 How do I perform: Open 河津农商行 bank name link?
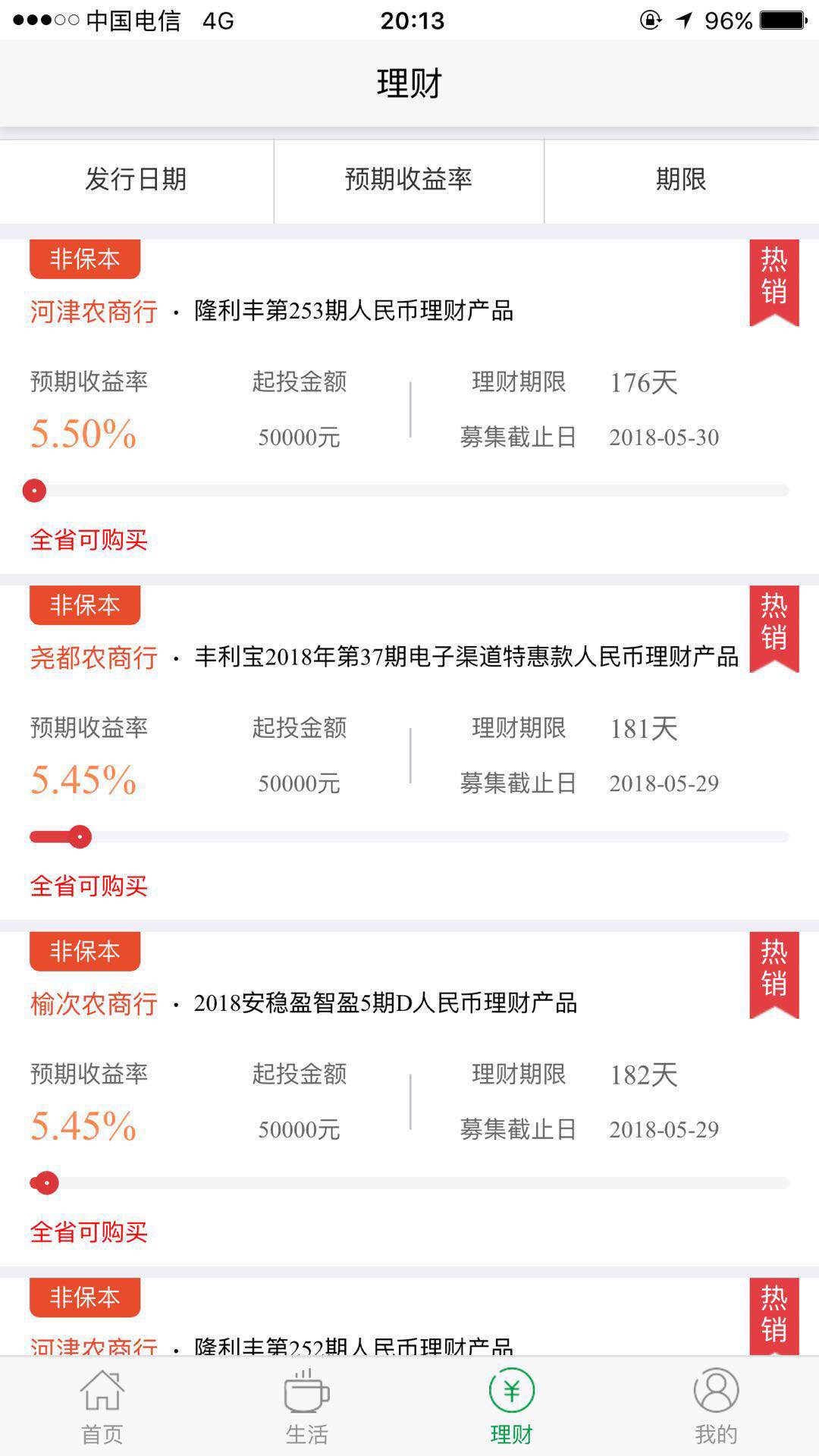click(93, 309)
